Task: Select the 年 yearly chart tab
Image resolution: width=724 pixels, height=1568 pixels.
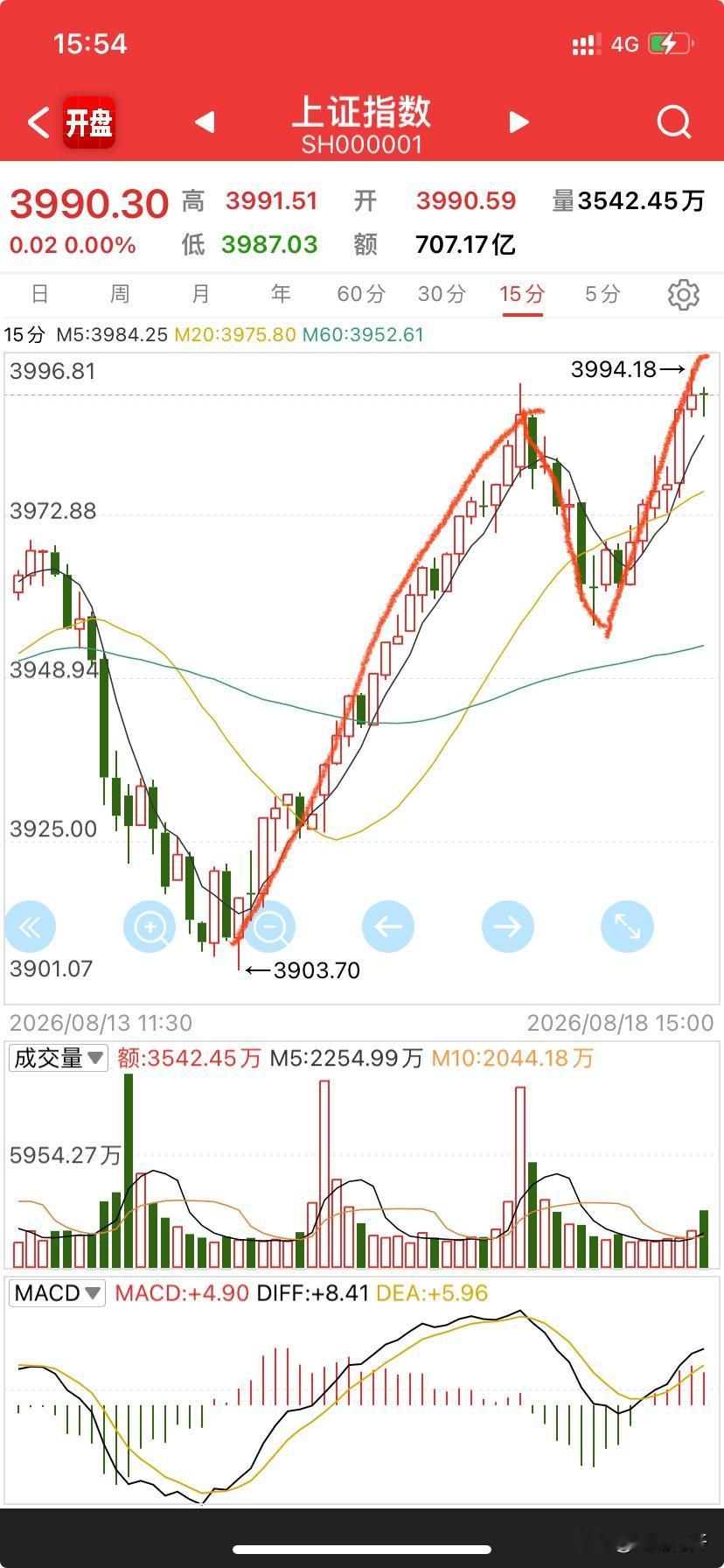Action: 281,294
